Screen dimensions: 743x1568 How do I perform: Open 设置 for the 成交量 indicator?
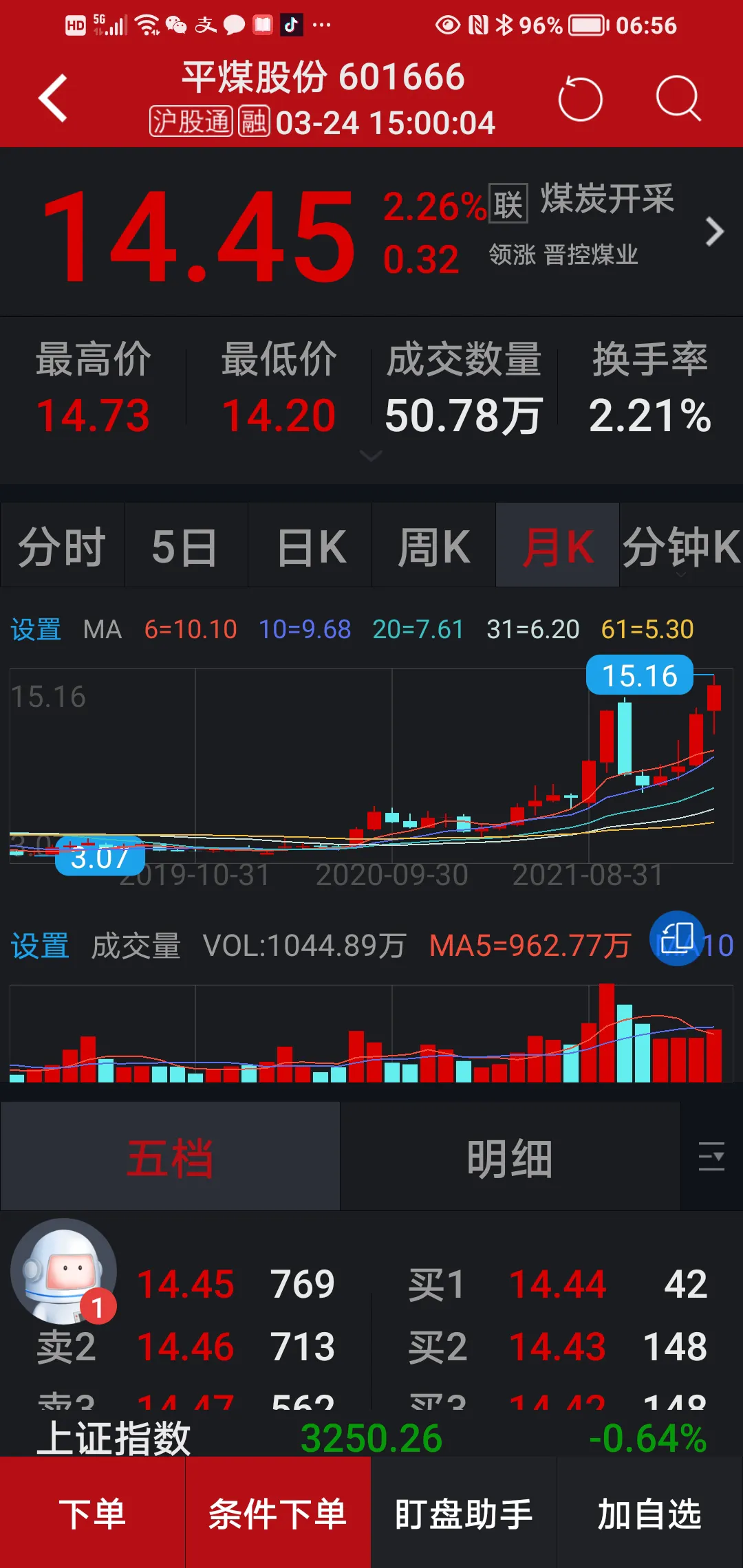pos(39,946)
